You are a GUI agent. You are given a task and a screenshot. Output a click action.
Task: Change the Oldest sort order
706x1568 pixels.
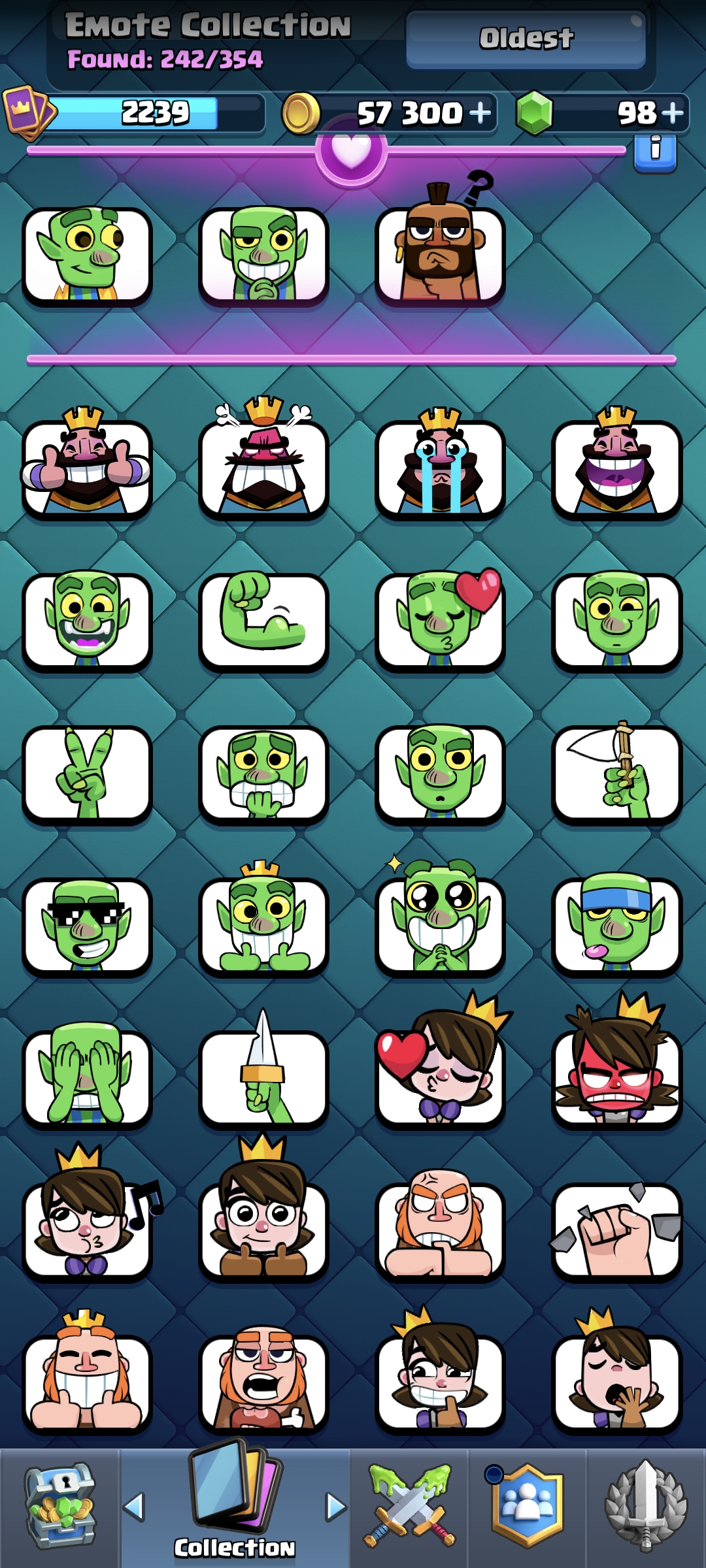point(526,39)
